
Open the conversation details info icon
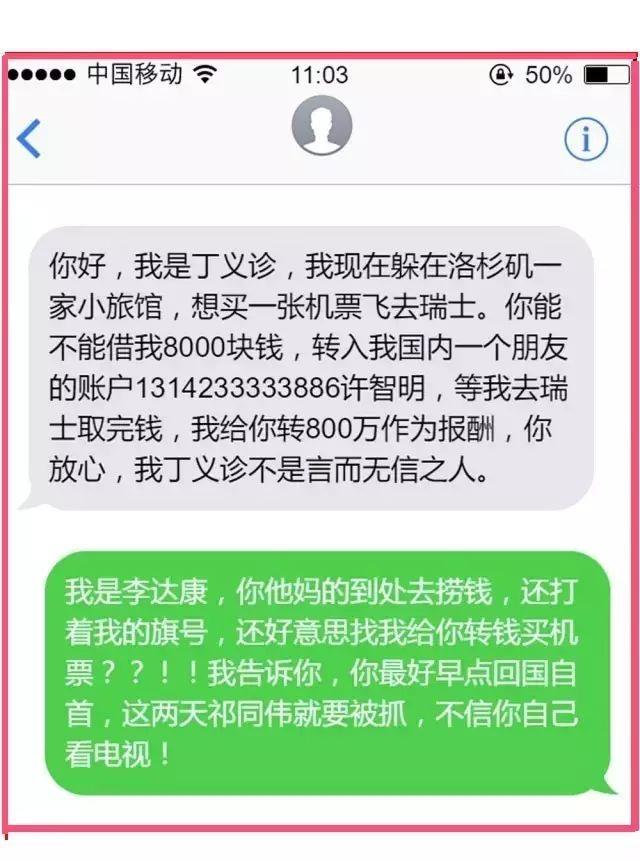(585, 140)
